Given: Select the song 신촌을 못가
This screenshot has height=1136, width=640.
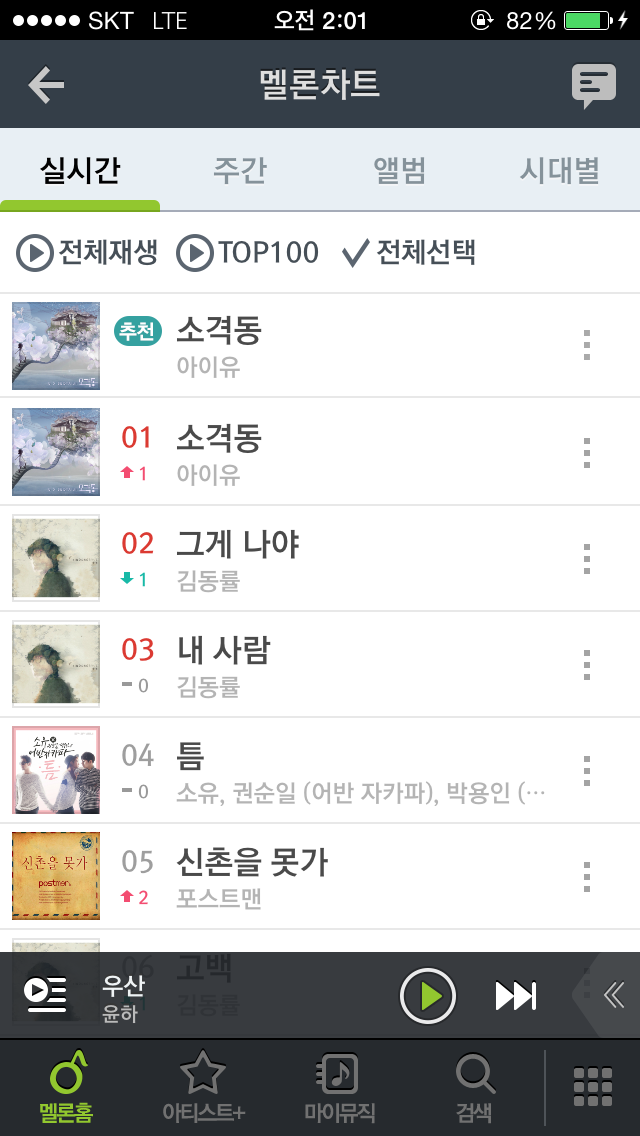Looking at the screenshot, I should [x=320, y=876].
